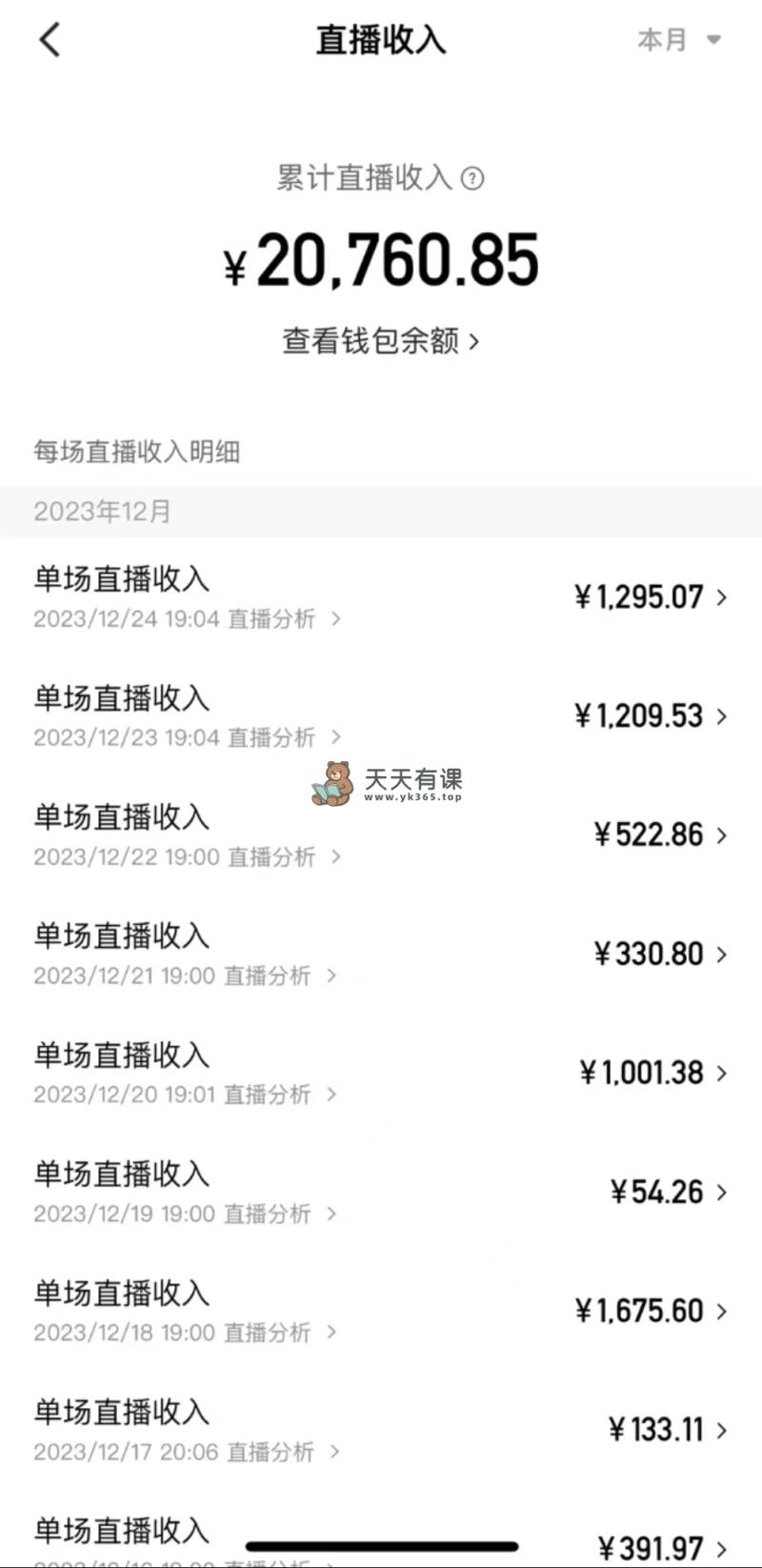Image resolution: width=762 pixels, height=1568 pixels.
Task: Open 直播分析 for the 2023/12/21 stream
Action: tap(280, 976)
